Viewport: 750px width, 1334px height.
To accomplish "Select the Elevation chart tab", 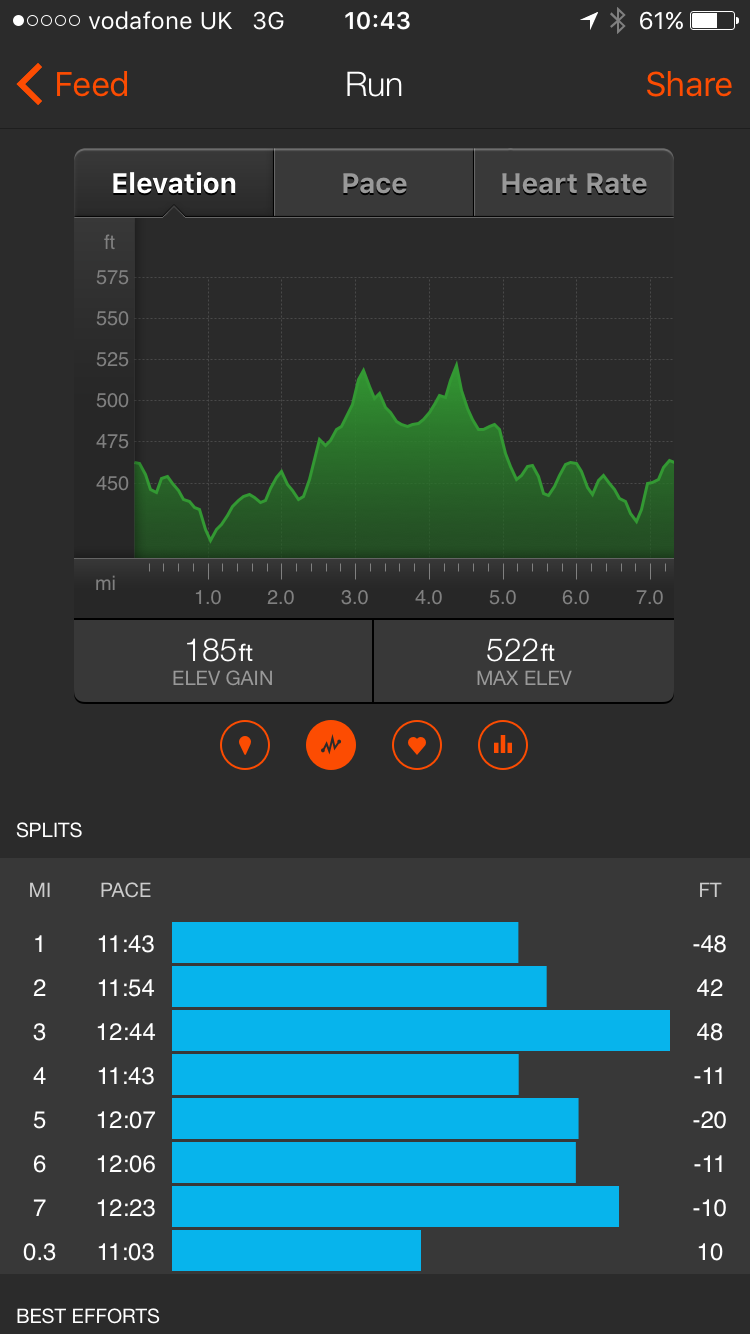I will click(174, 184).
